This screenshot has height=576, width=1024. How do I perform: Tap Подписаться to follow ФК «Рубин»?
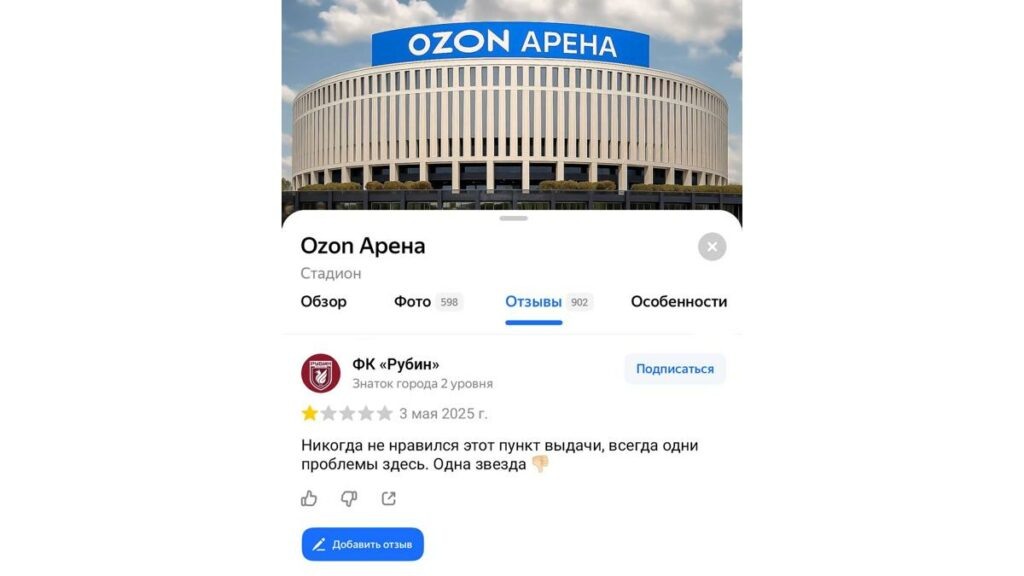click(x=675, y=369)
